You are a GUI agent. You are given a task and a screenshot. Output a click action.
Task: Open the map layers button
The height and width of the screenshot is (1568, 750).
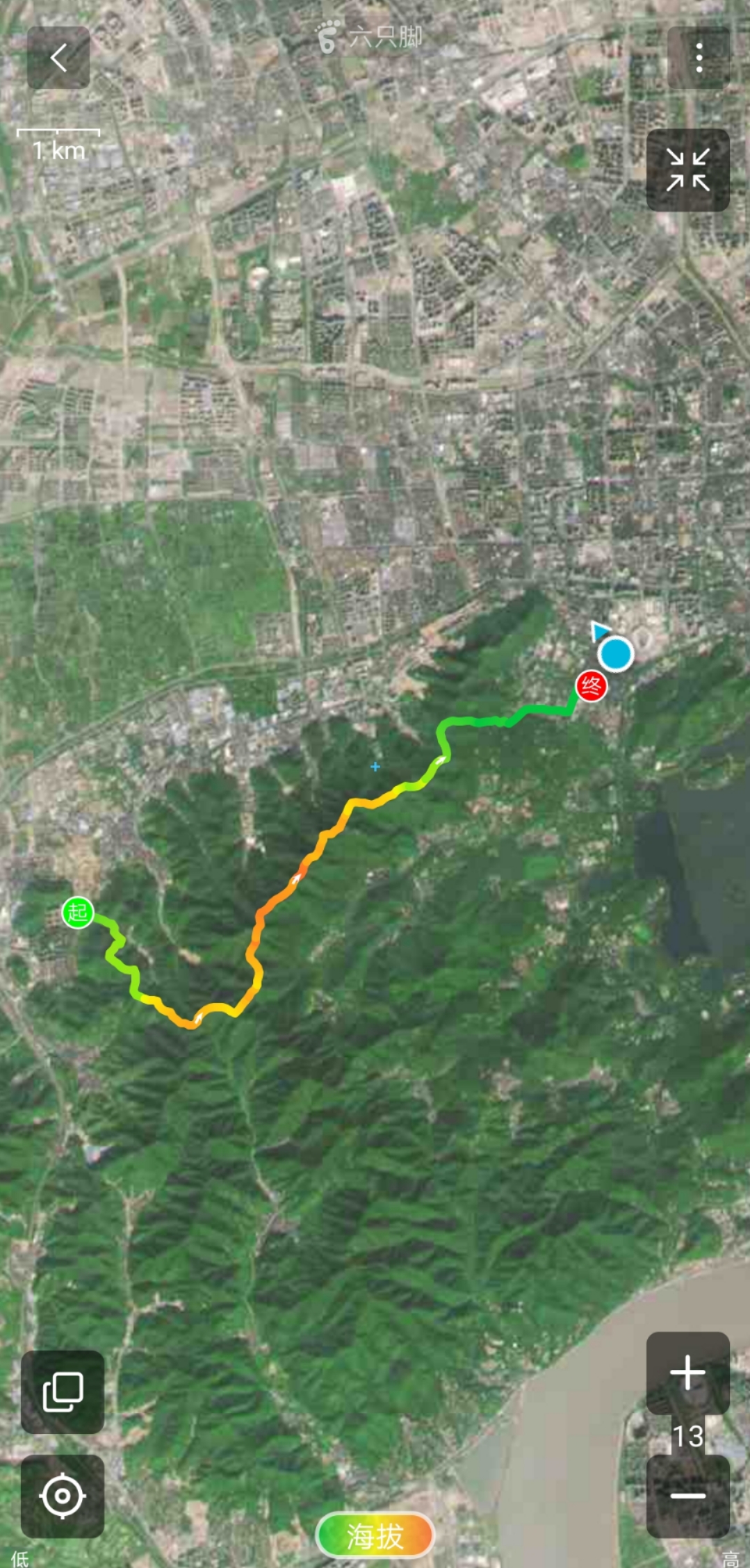(x=63, y=1391)
